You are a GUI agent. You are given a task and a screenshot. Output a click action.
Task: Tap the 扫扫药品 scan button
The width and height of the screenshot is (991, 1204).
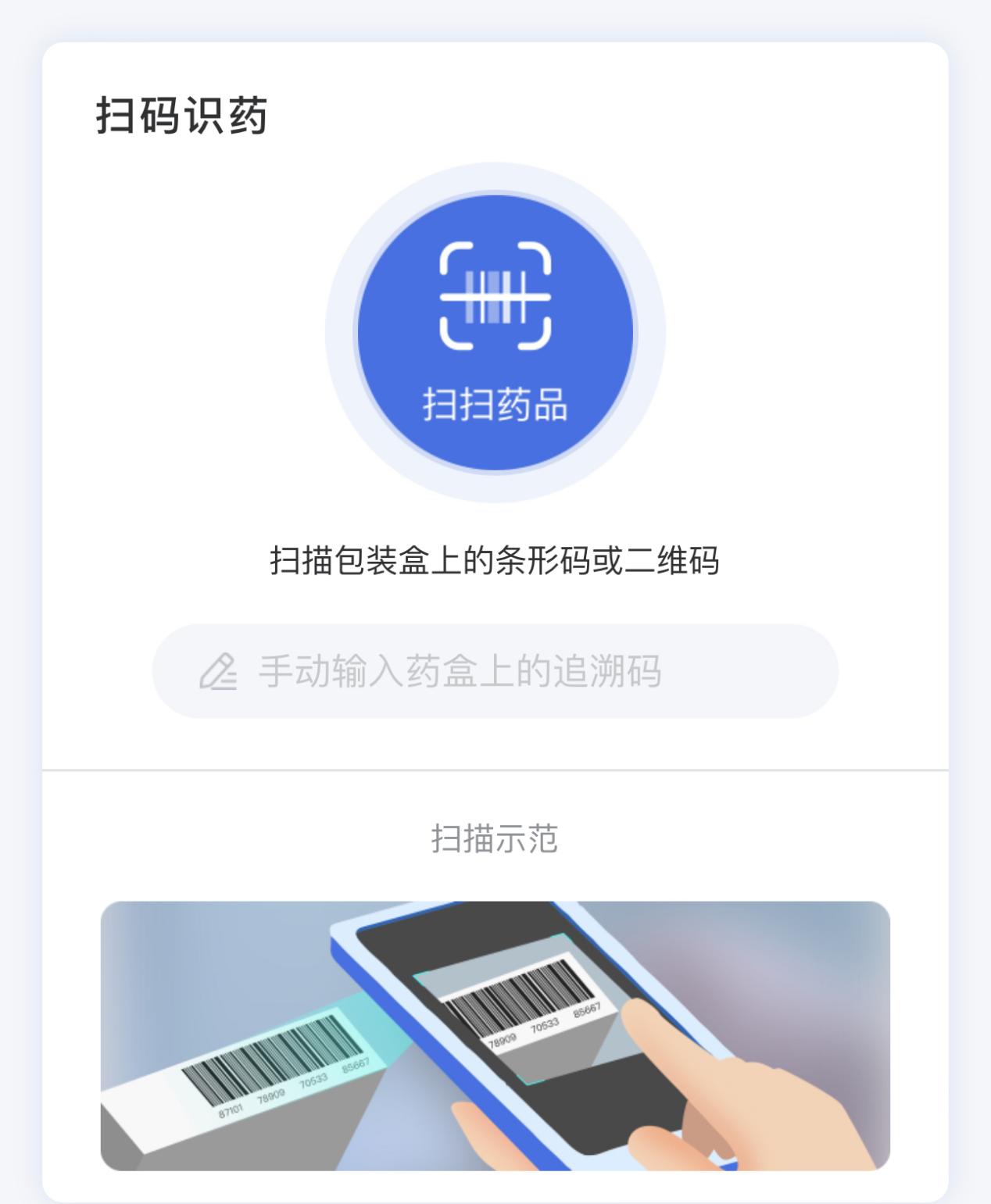tap(495, 332)
